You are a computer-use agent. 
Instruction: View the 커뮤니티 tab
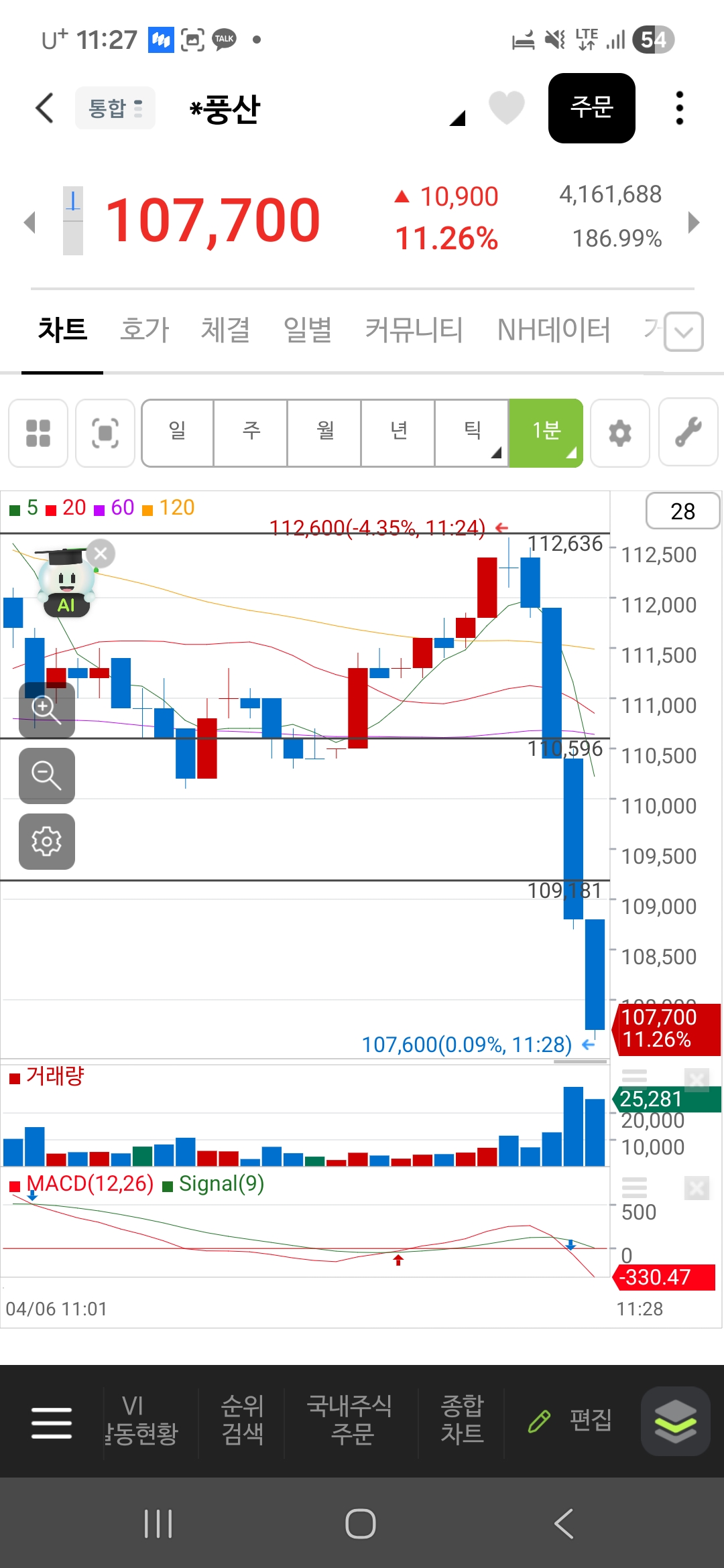414,330
